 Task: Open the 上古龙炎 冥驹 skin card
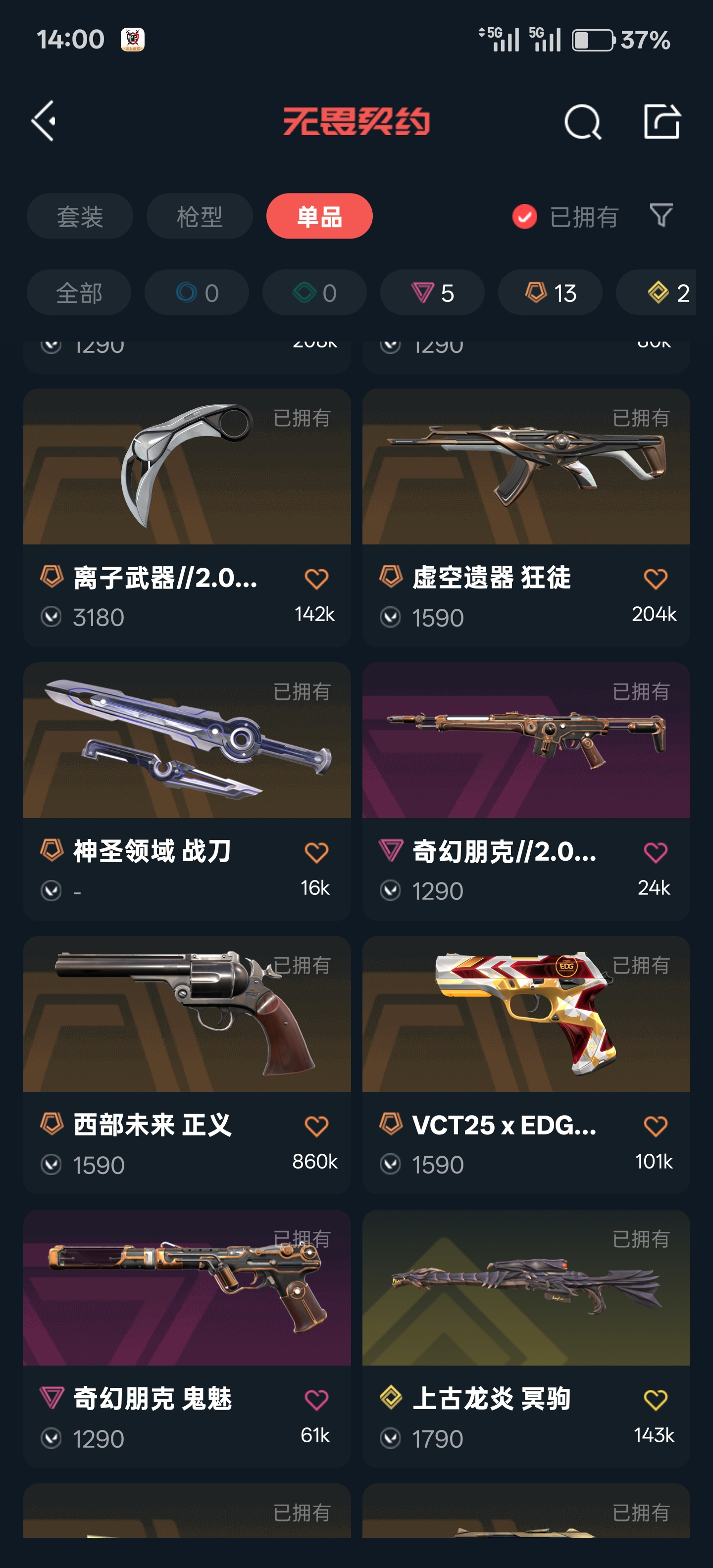pos(526,1338)
